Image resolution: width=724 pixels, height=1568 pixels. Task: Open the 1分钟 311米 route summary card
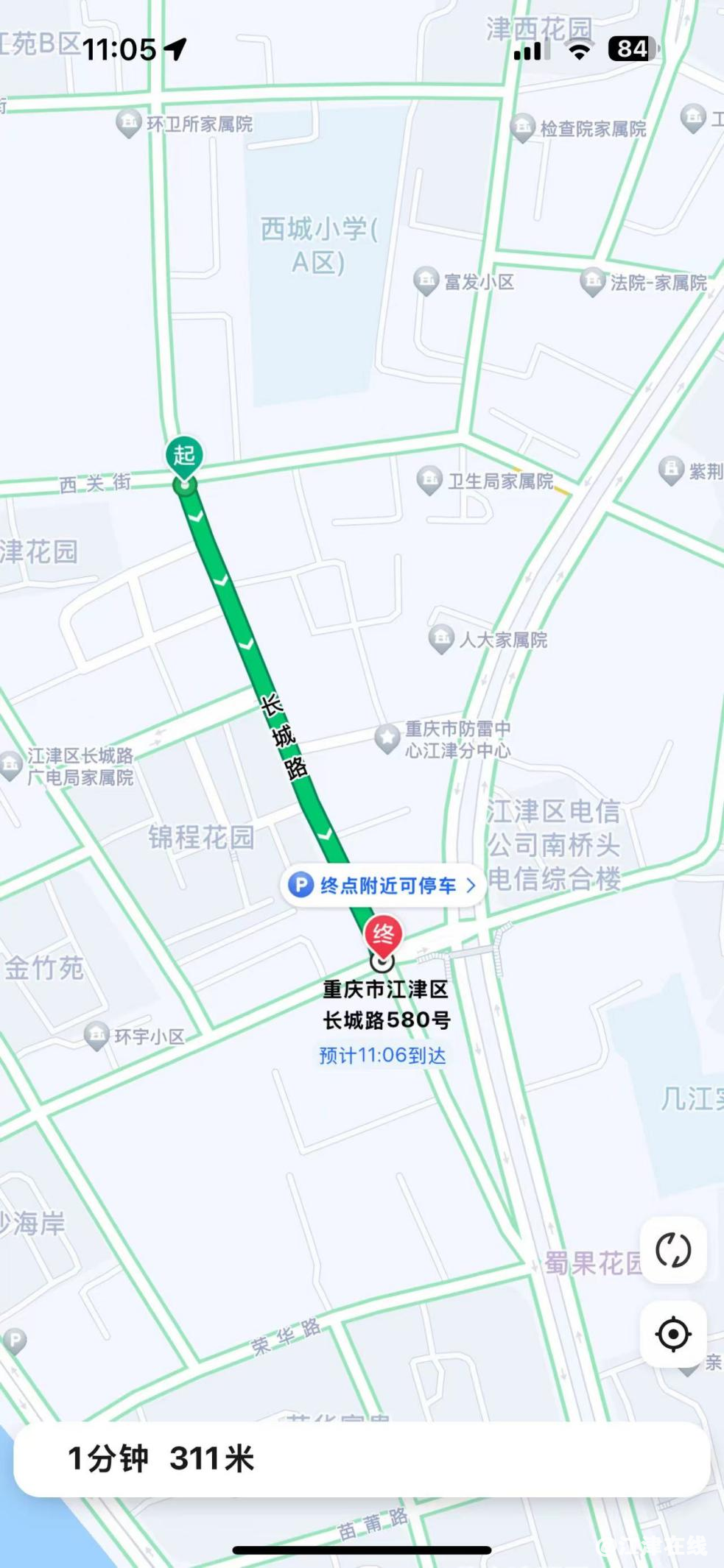tap(361, 1458)
